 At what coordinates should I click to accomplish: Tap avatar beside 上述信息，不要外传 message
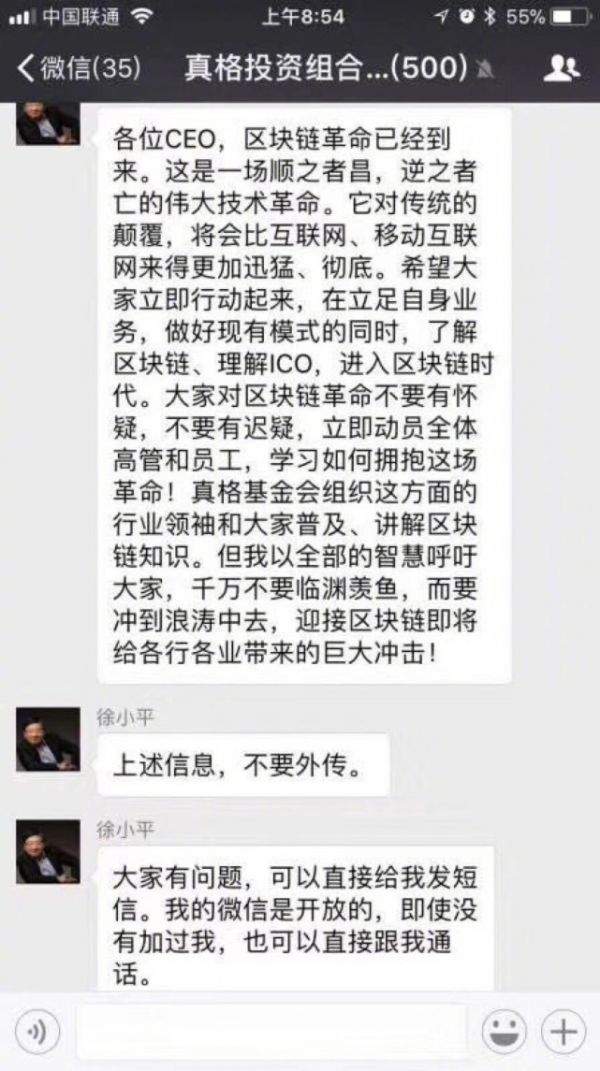click(47, 739)
